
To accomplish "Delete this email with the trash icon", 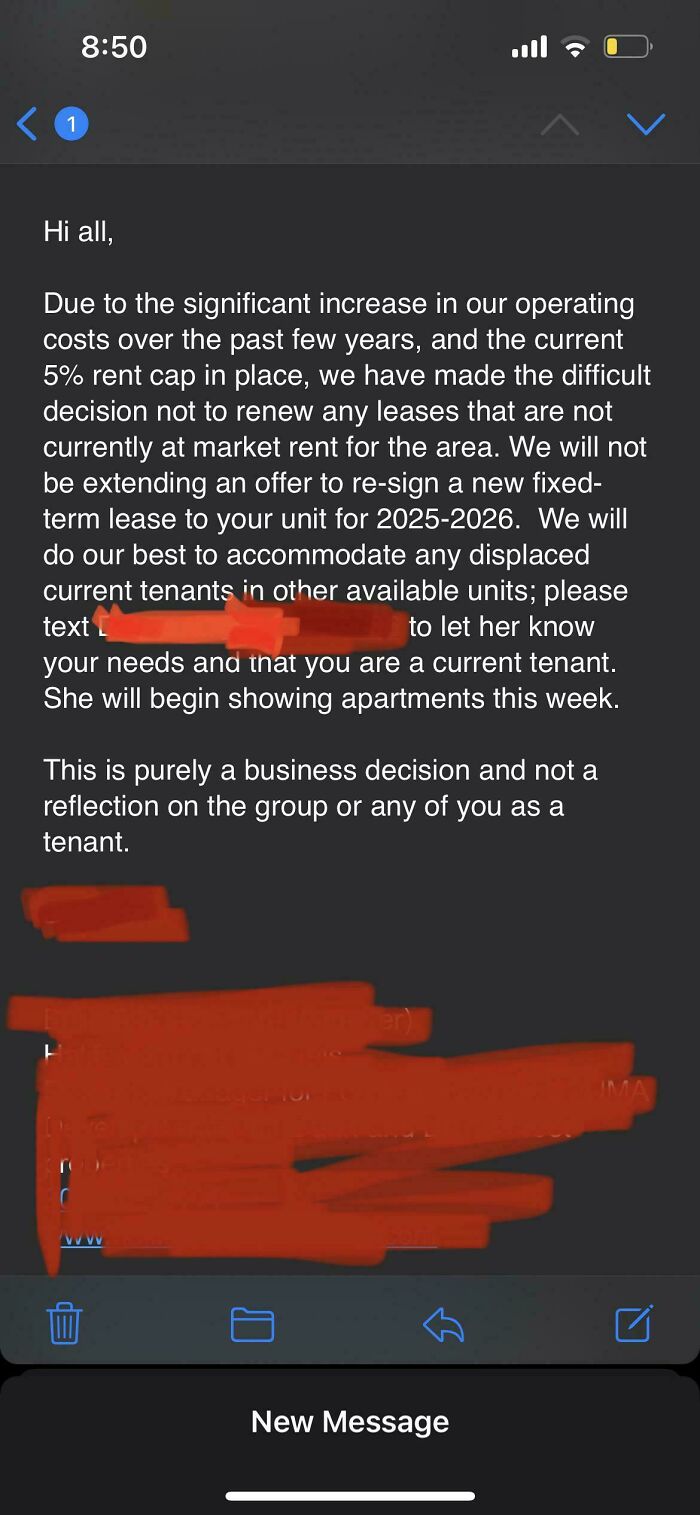I will coord(65,1324).
